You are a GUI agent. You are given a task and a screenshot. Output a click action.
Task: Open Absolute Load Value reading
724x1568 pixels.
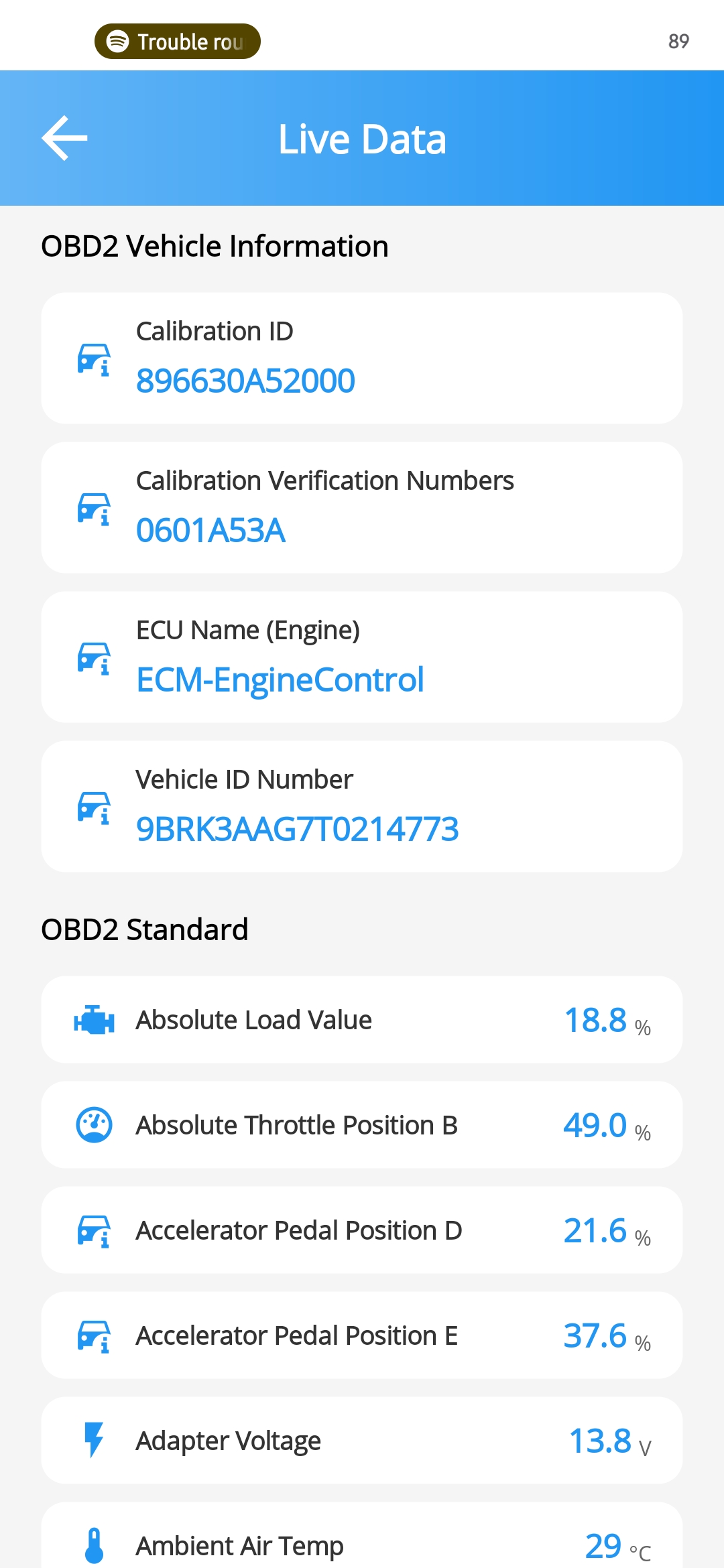point(362,1020)
